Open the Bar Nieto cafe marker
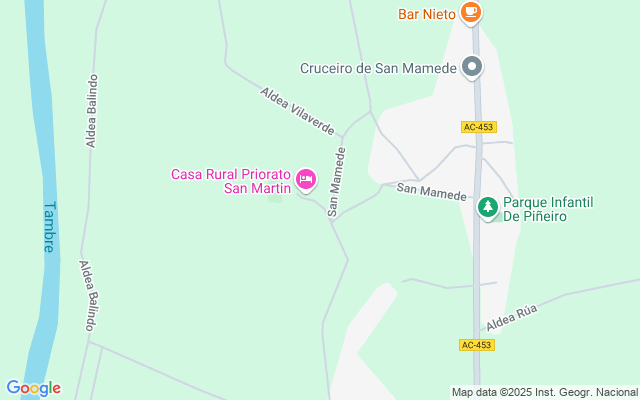Screen dimensions: 640x400 pos(472,13)
